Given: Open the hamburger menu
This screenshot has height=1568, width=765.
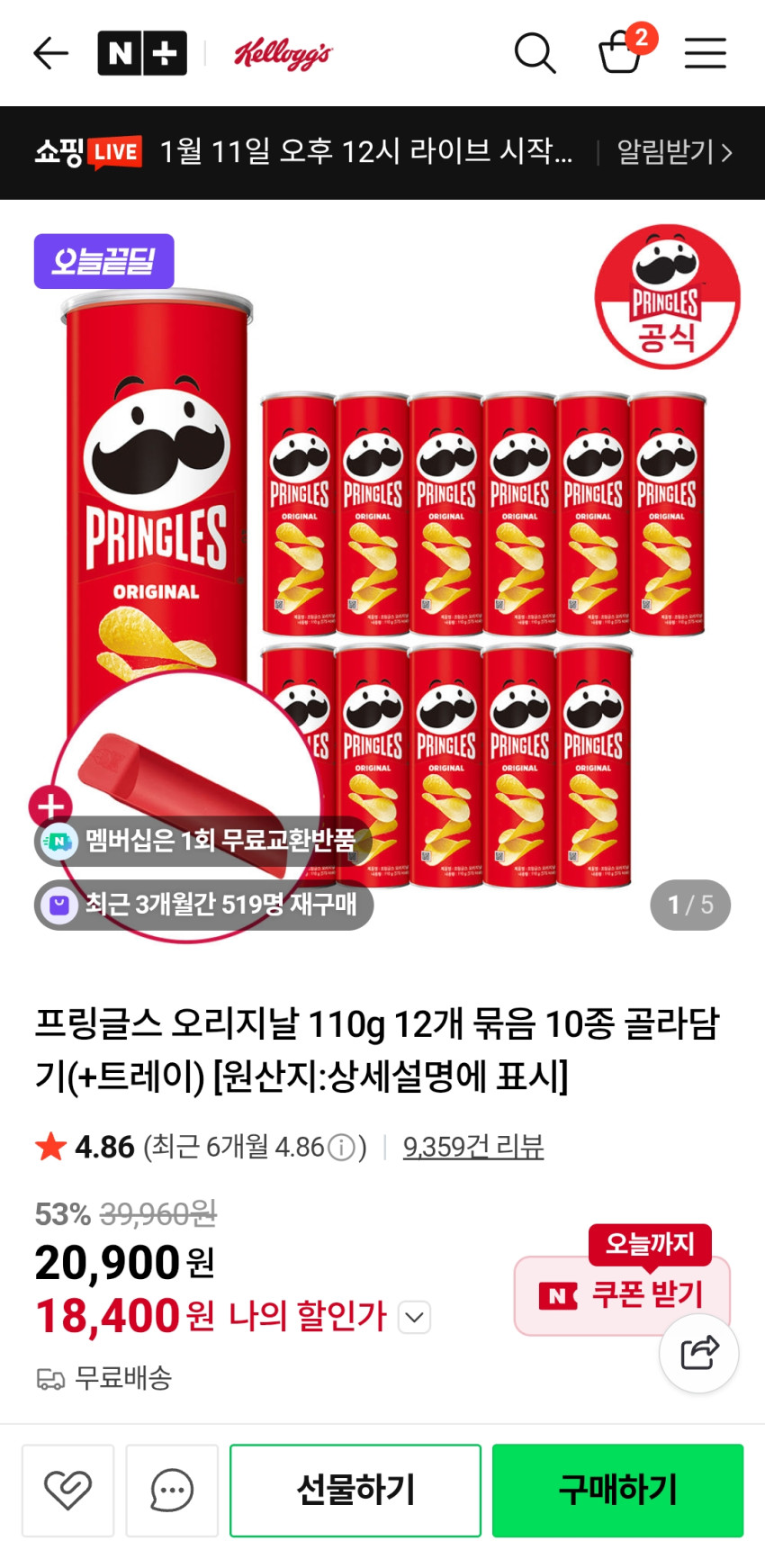Looking at the screenshot, I should click(x=705, y=54).
